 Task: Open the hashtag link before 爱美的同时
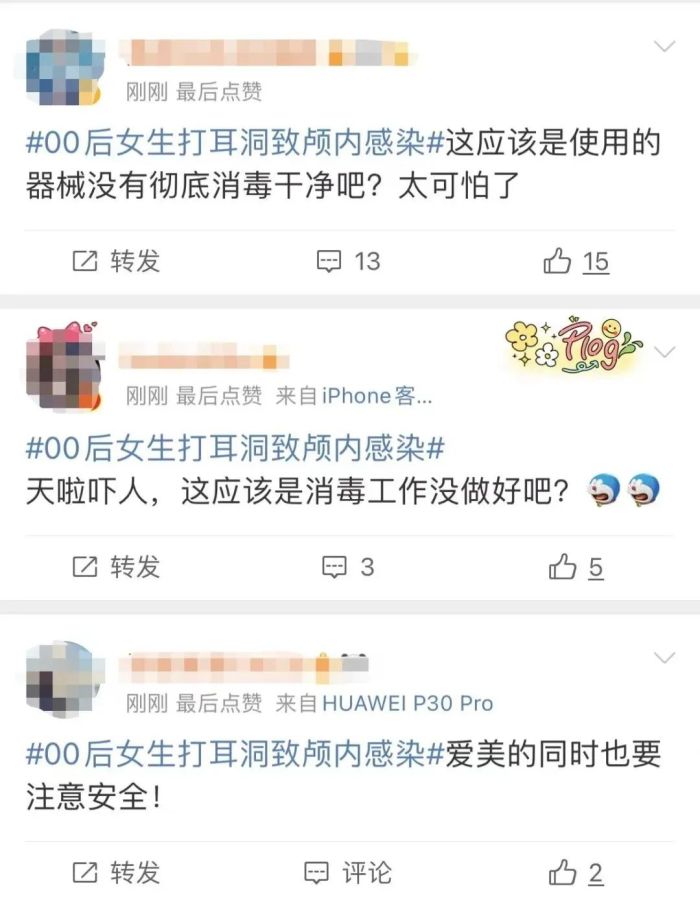234,755
